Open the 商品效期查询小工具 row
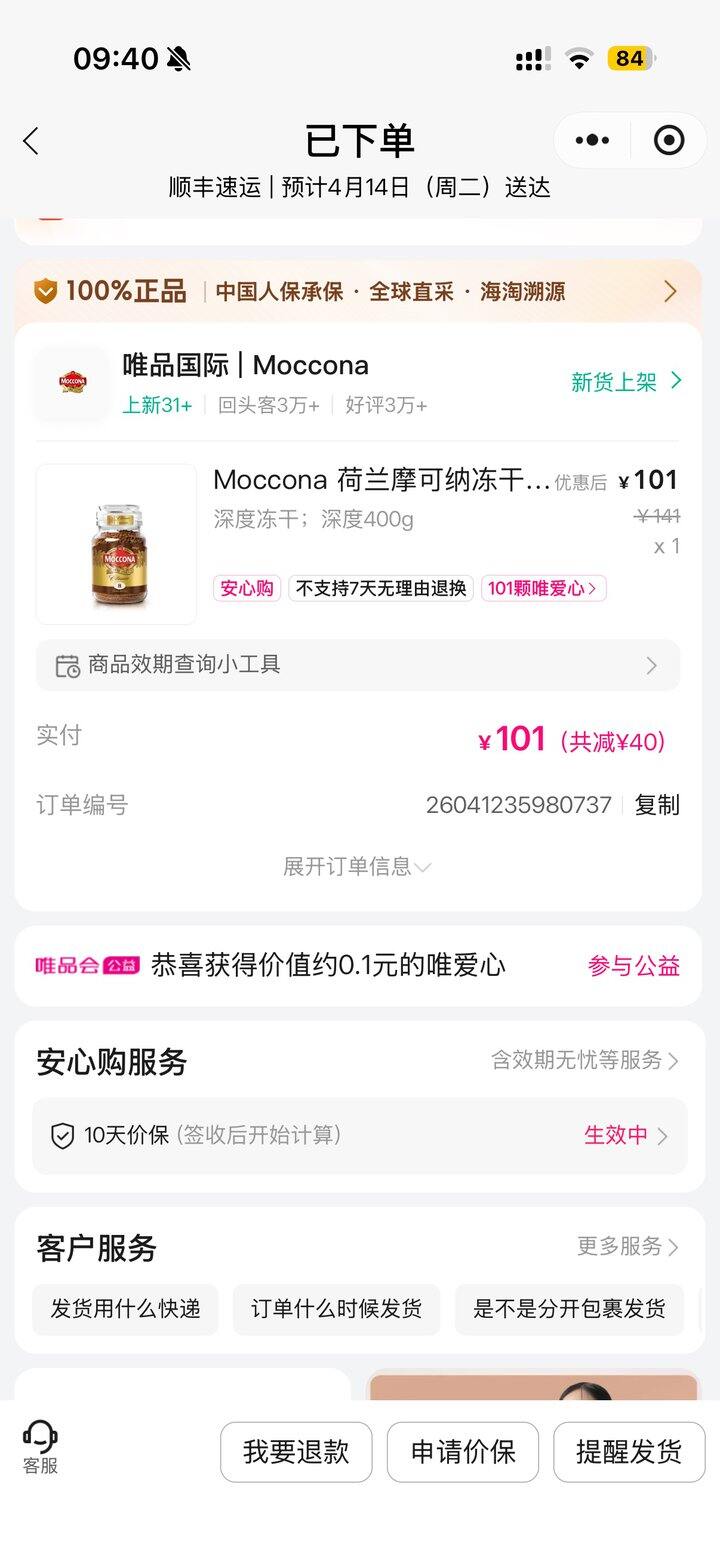 pyautogui.click(x=358, y=665)
